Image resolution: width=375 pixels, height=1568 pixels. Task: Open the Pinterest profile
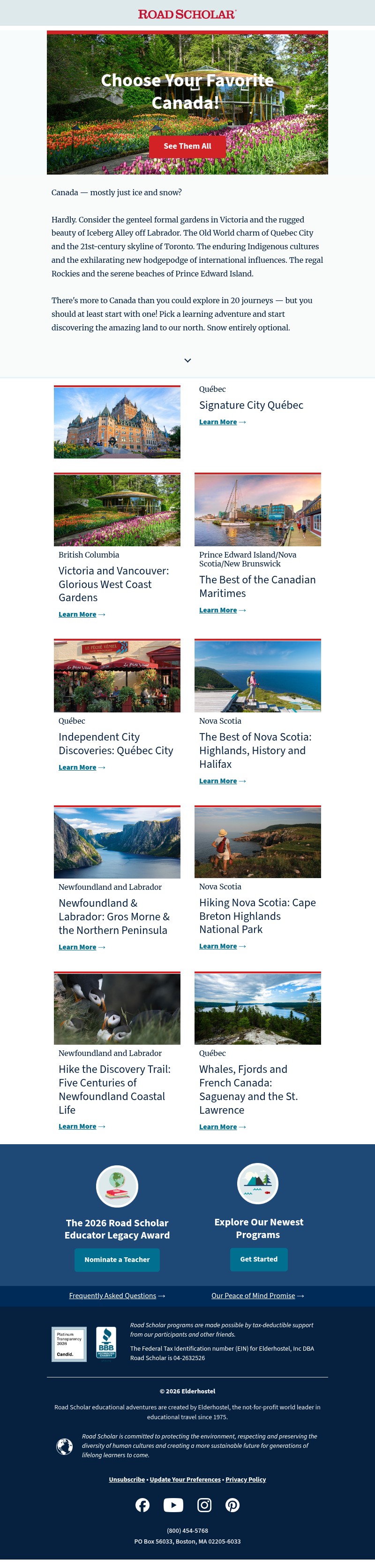(x=232, y=1505)
